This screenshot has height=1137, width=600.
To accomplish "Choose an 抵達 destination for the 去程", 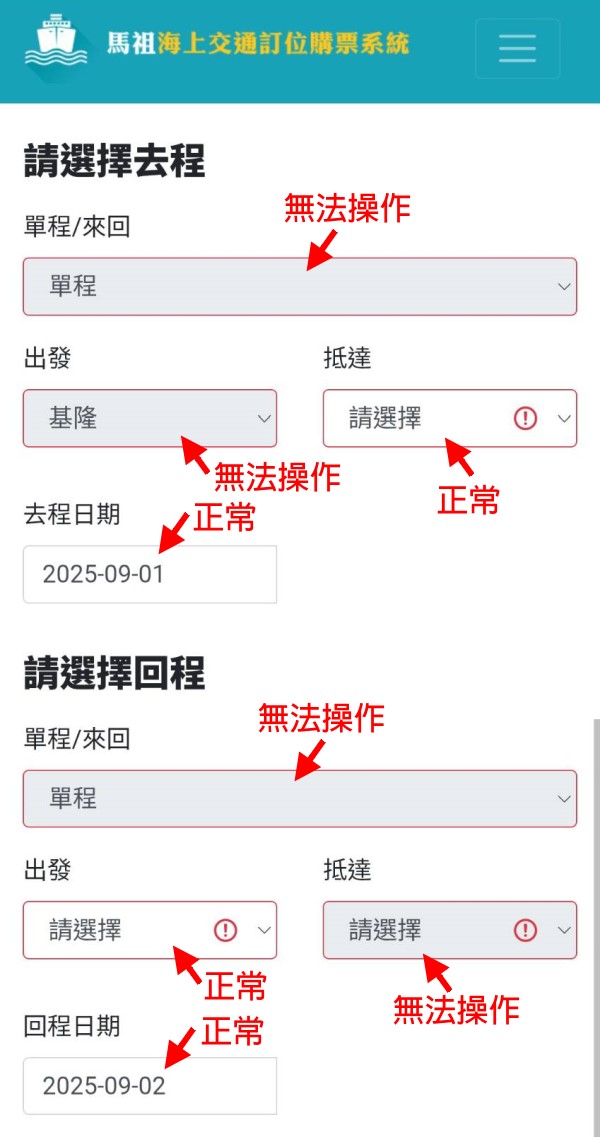I will click(449, 418).
